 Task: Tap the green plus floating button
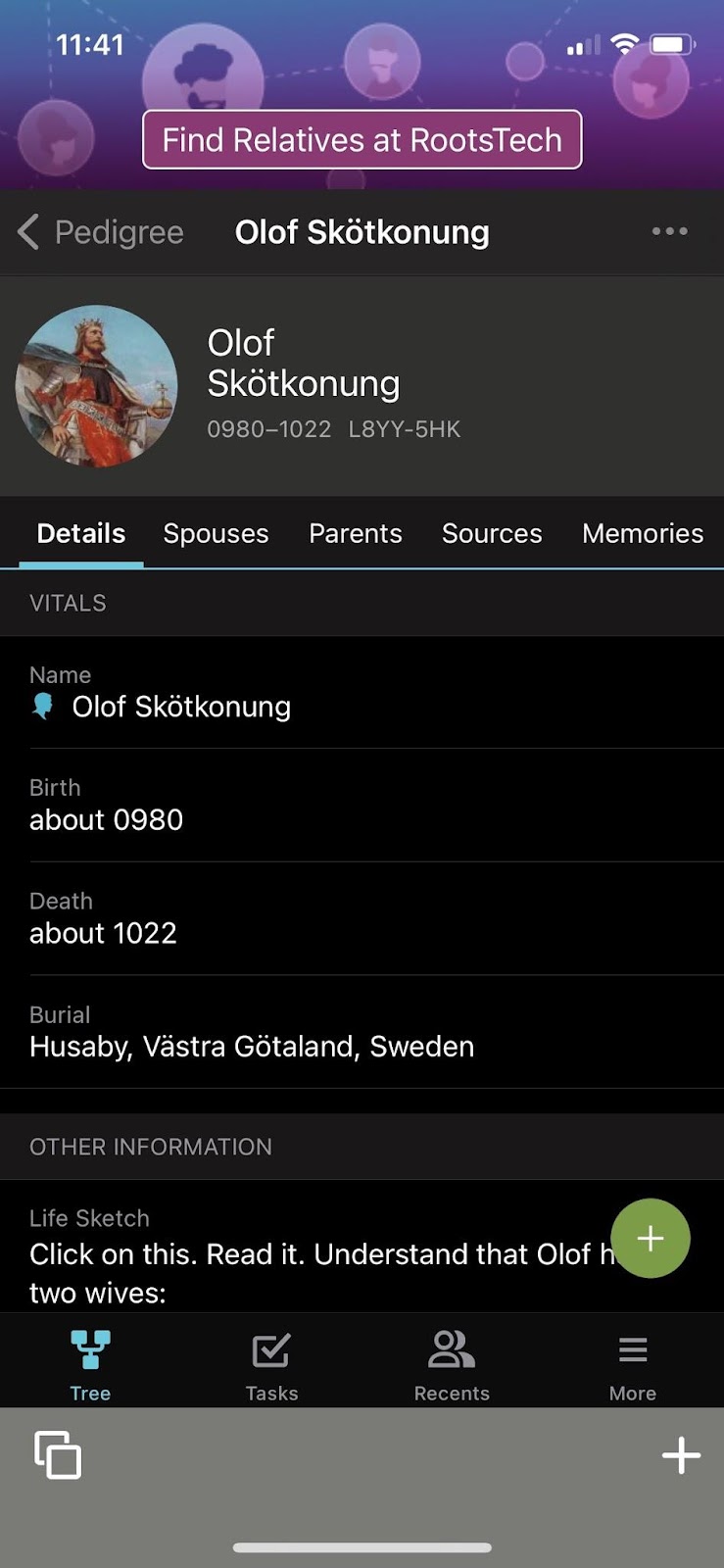tap(651, 1238)
